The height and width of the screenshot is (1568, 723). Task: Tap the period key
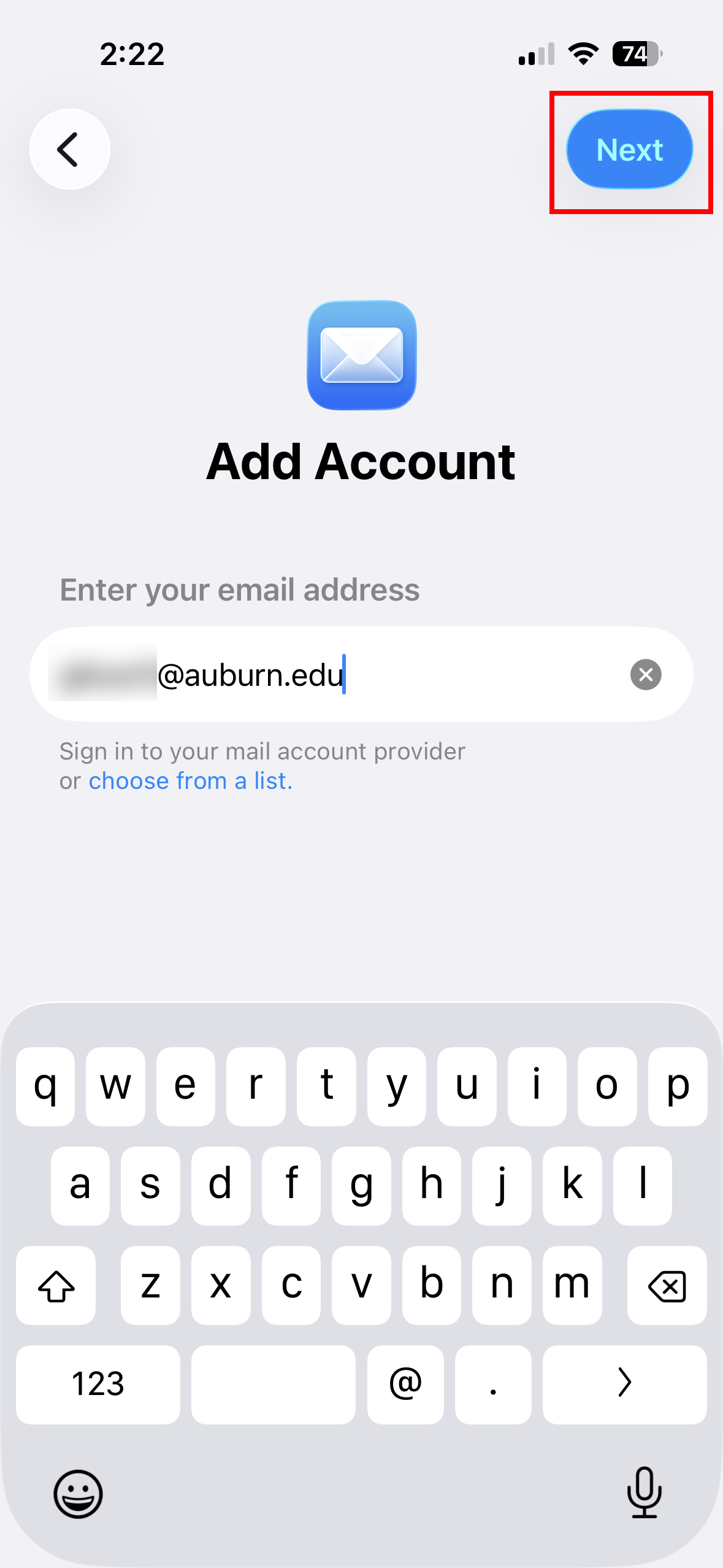[494, 1385]
